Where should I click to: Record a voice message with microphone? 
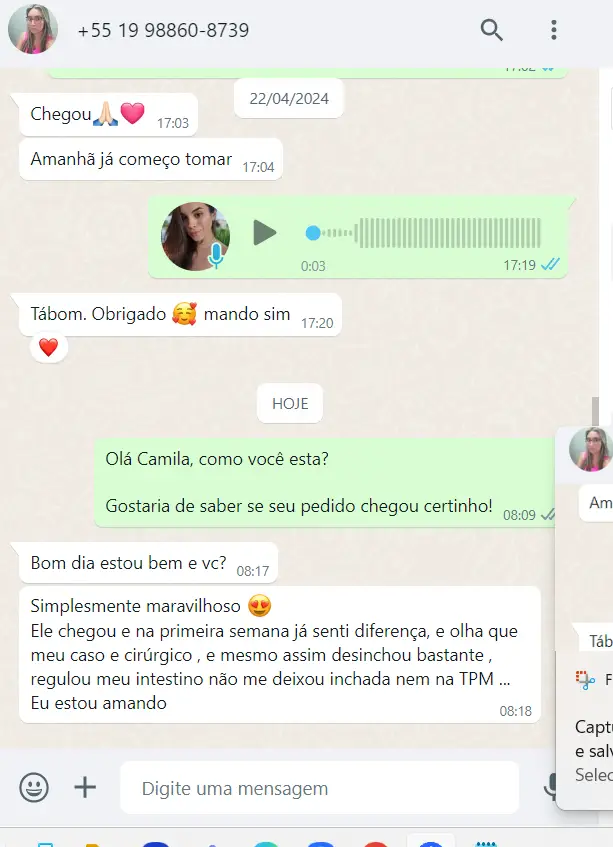(x=549, y=787)
